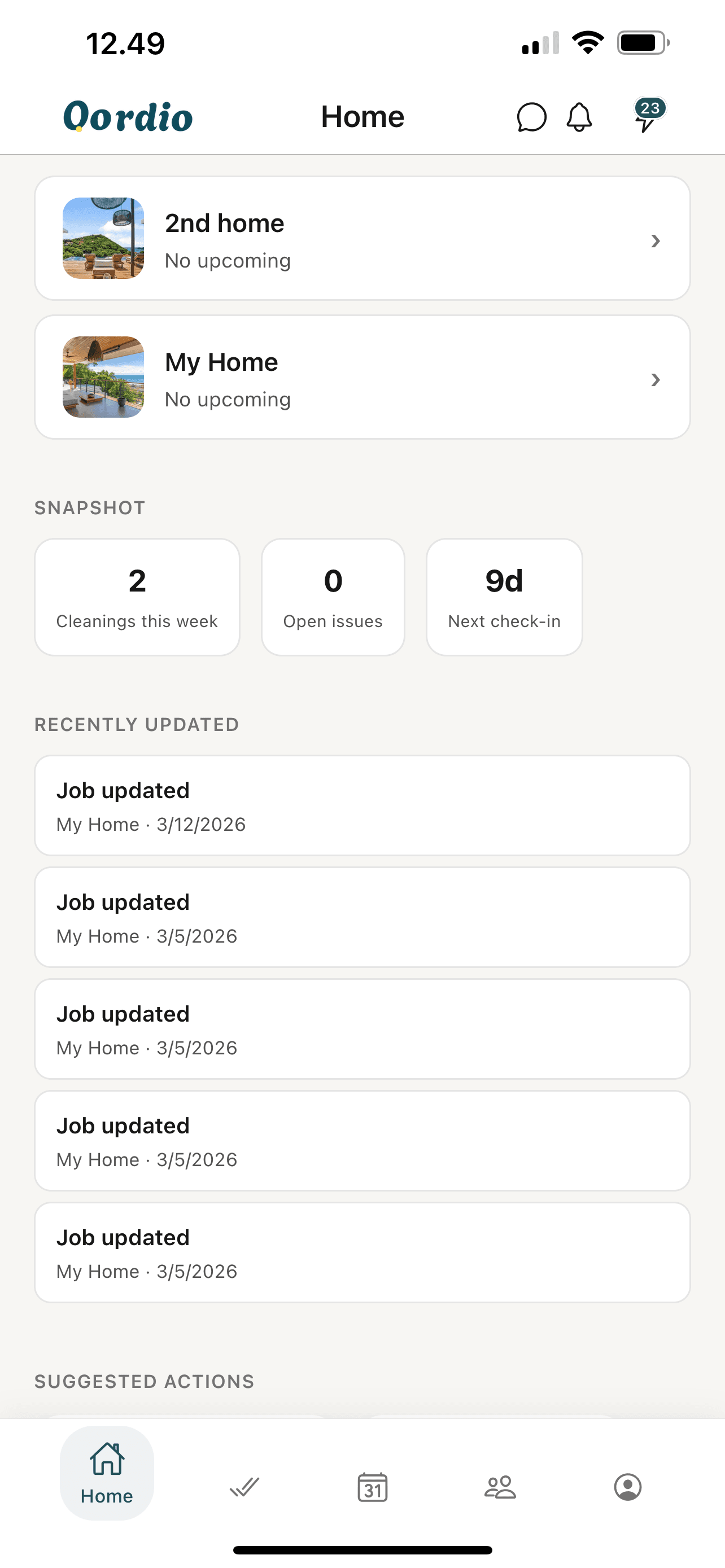
Task: Open the tasks checkmark icon
Action: (245, 1486)
